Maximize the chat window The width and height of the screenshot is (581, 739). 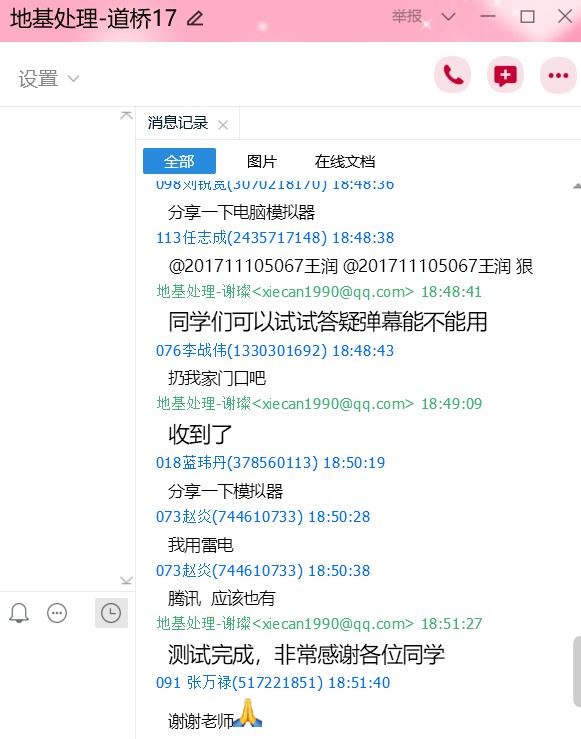click(527, 17)
